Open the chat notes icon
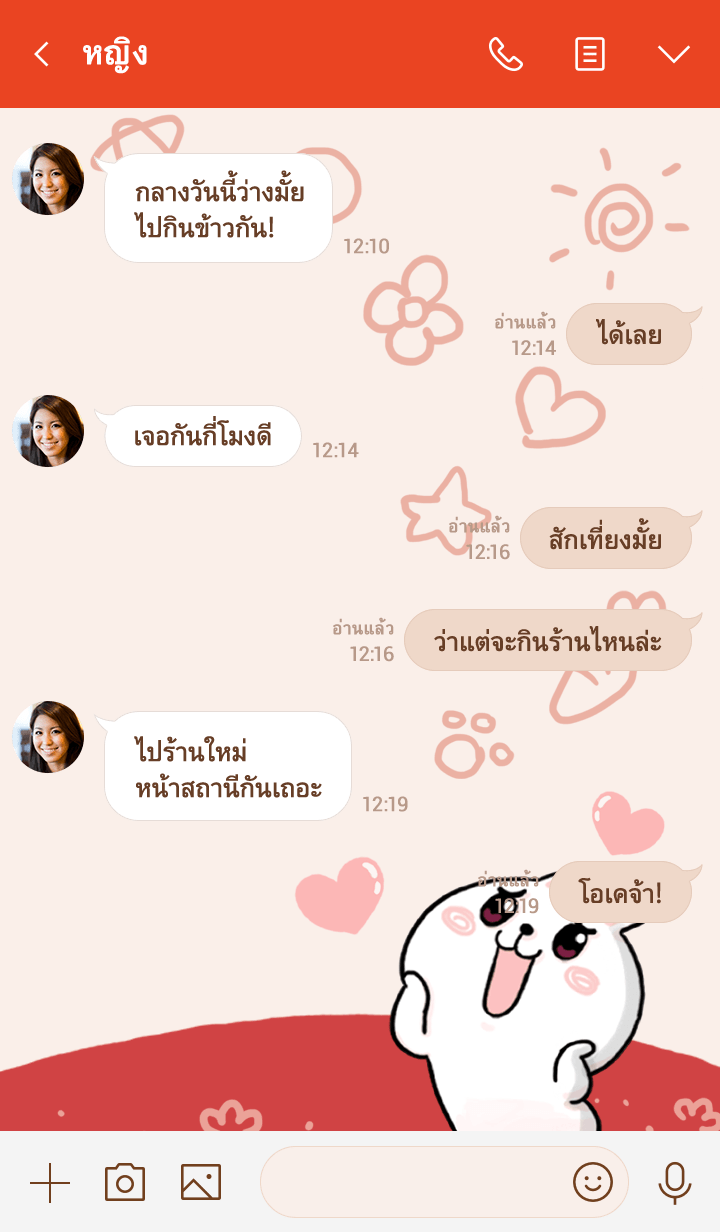The height and width of the screenshot is (1232, 720). (x=590, y=54)
